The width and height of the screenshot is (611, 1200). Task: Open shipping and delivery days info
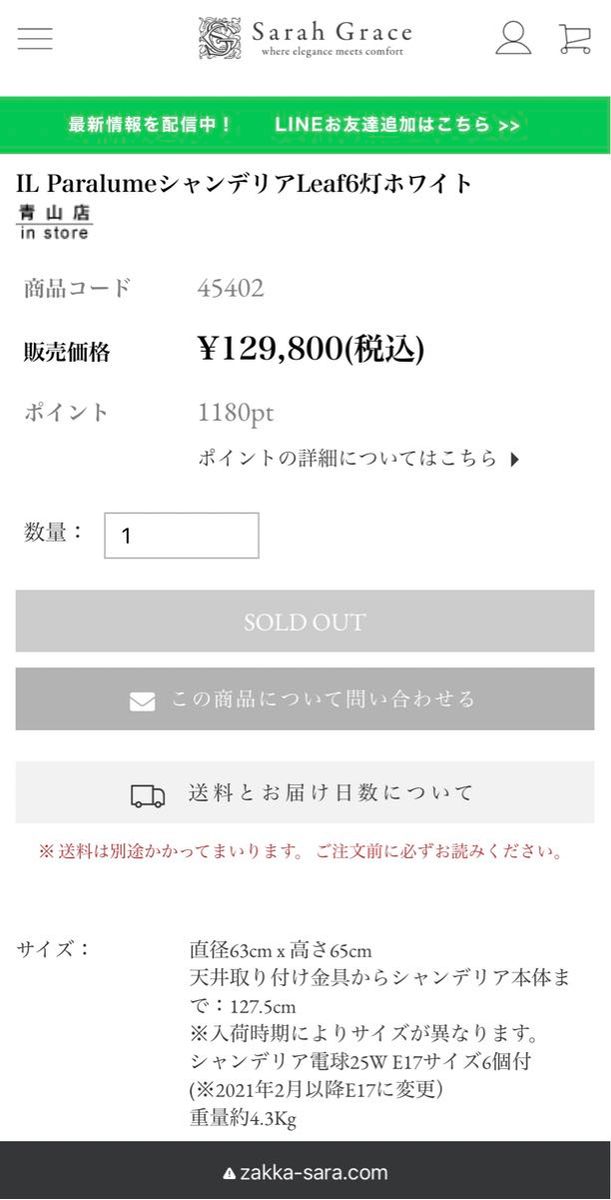[305, 793]
